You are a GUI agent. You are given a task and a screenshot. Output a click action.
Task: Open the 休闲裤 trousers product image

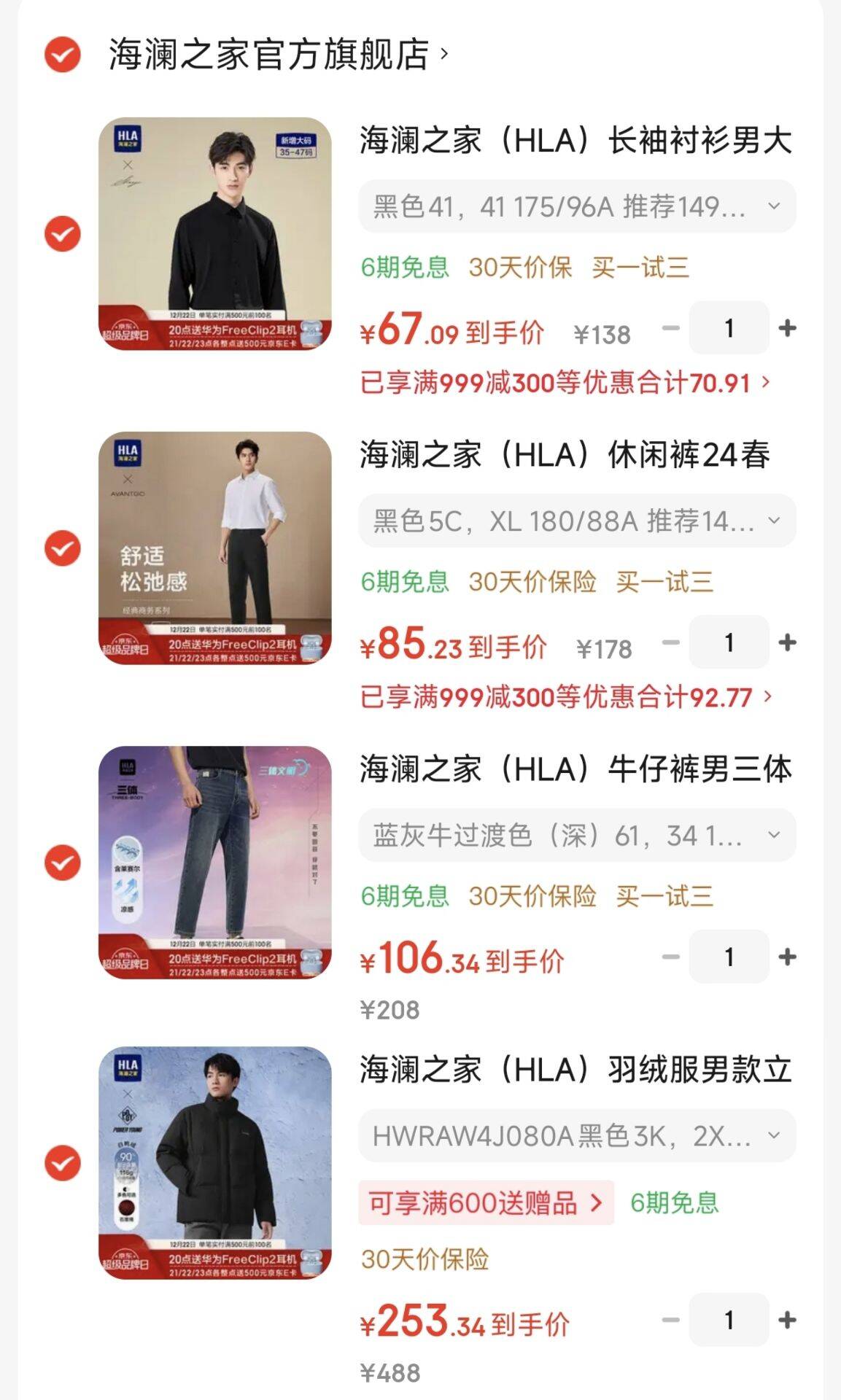215,548
